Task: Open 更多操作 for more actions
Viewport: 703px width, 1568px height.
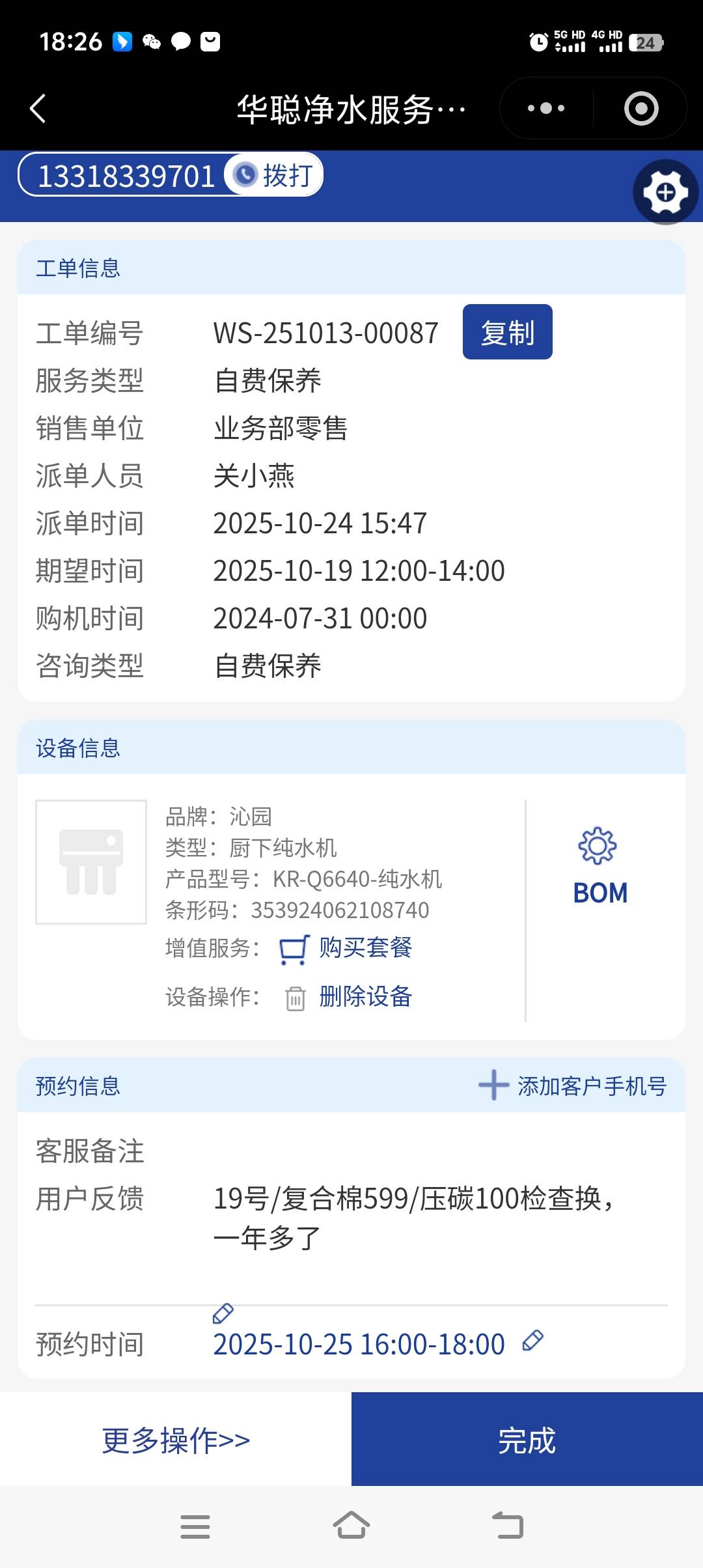Action: [x=176, y=1440]
